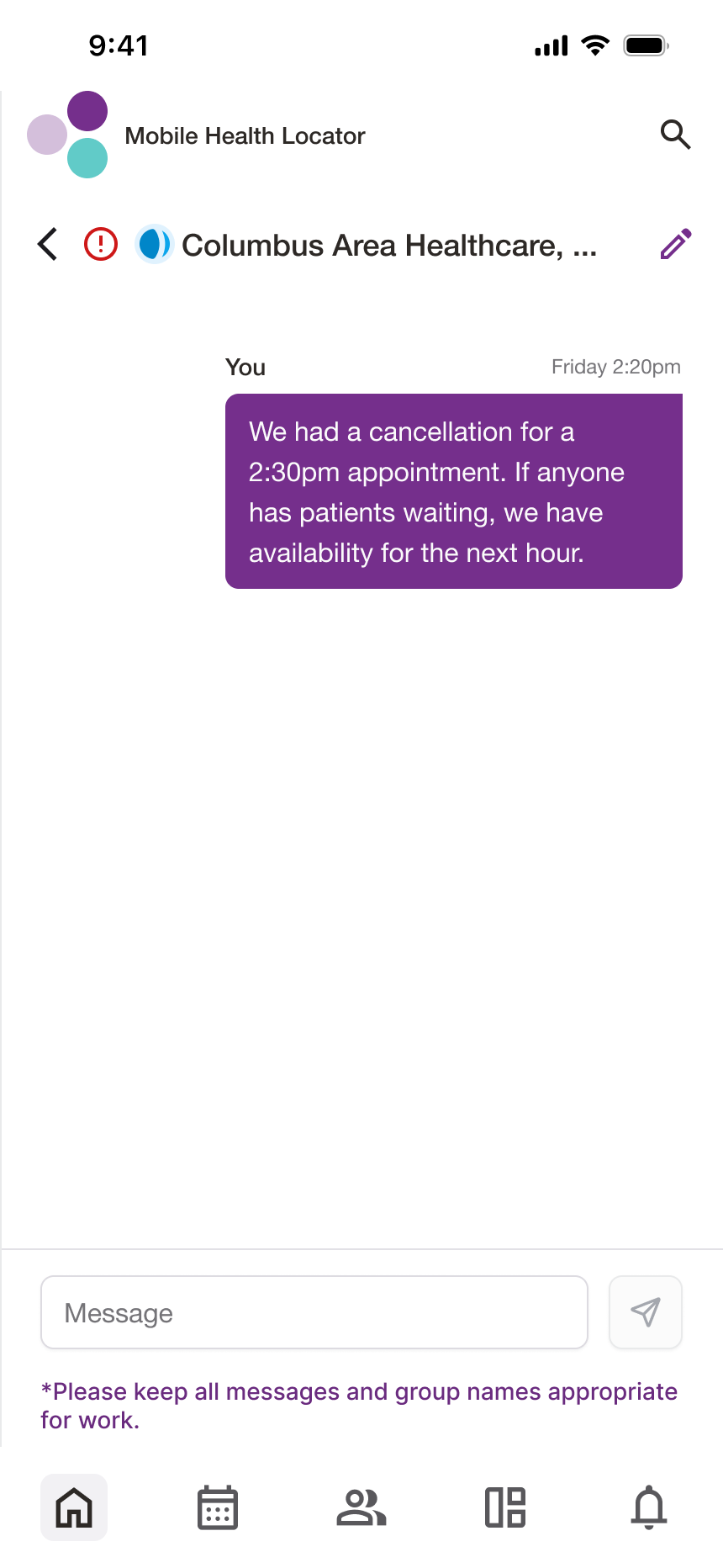
Task: Open the calendar icon in the bottom bar
Action: (217, 1507)
